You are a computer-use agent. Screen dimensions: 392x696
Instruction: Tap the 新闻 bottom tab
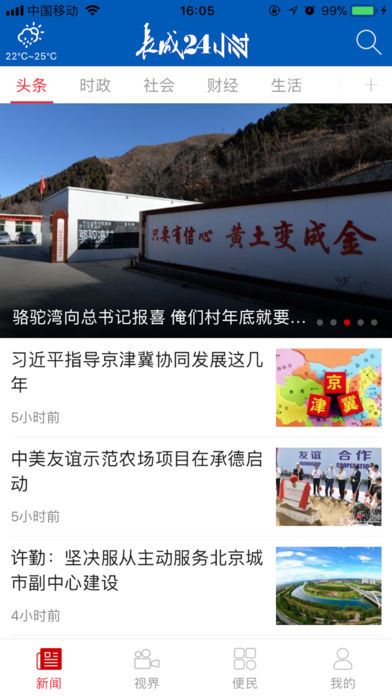pyautogui.click(x=49, y=668)
